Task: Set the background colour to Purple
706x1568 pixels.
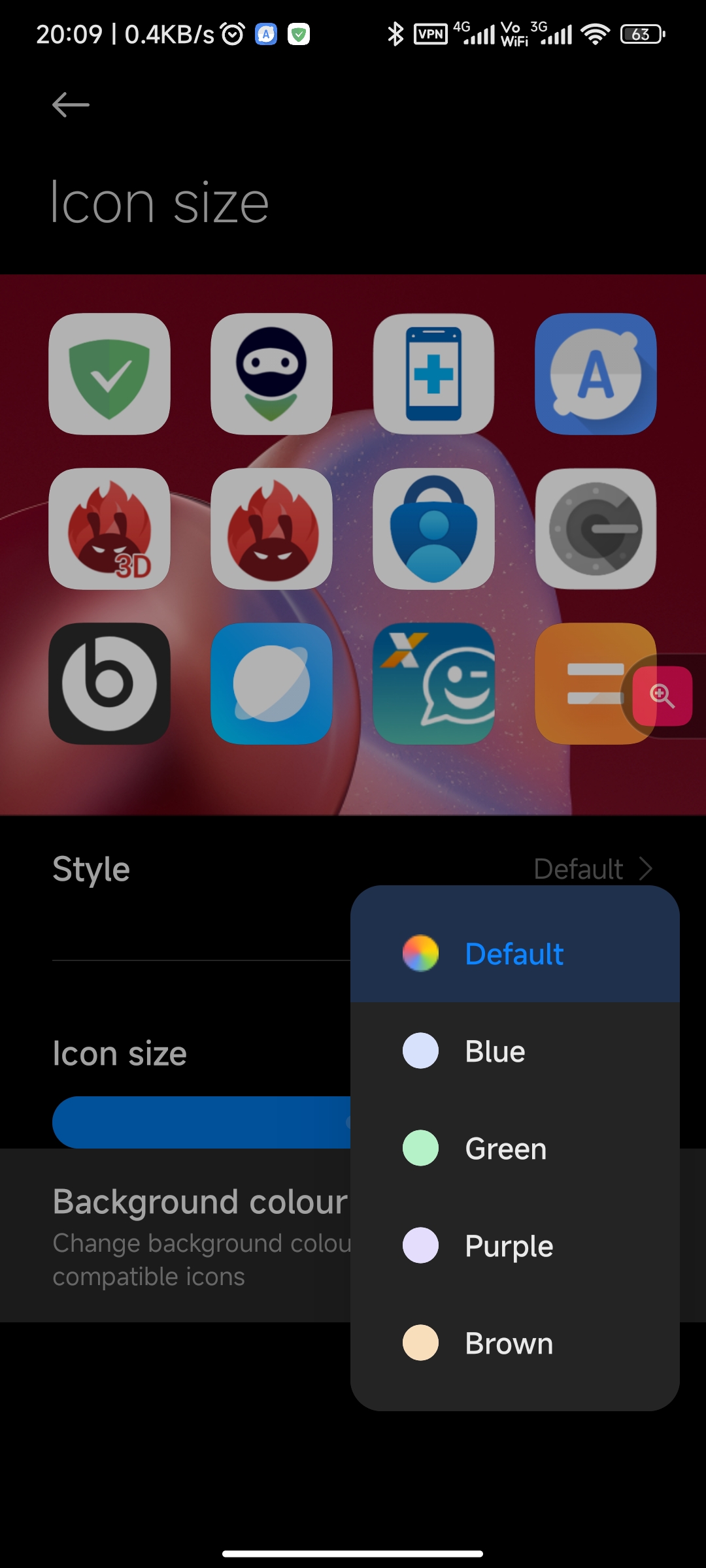Action: coord(515,1245)
